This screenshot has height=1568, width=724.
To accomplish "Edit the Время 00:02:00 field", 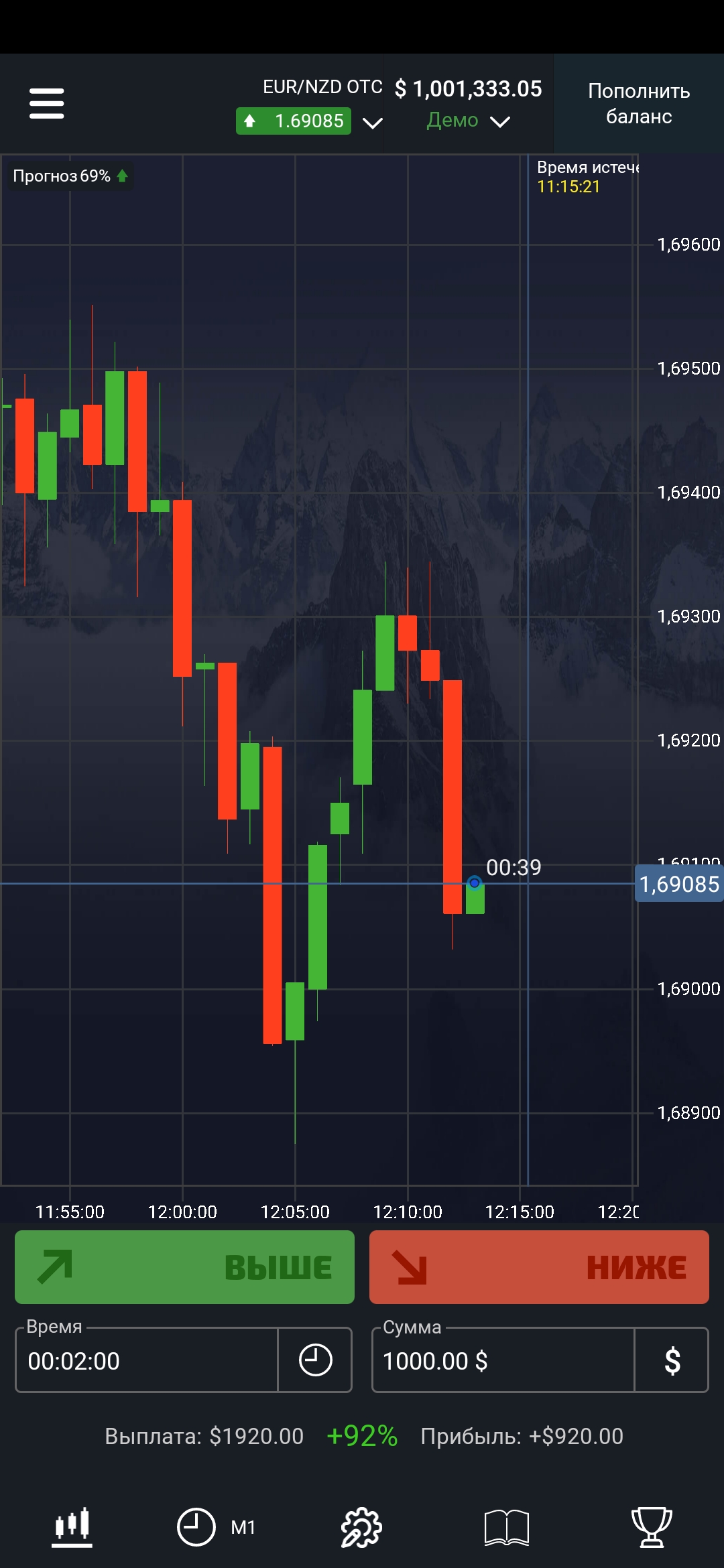I will pos(147,1360).
